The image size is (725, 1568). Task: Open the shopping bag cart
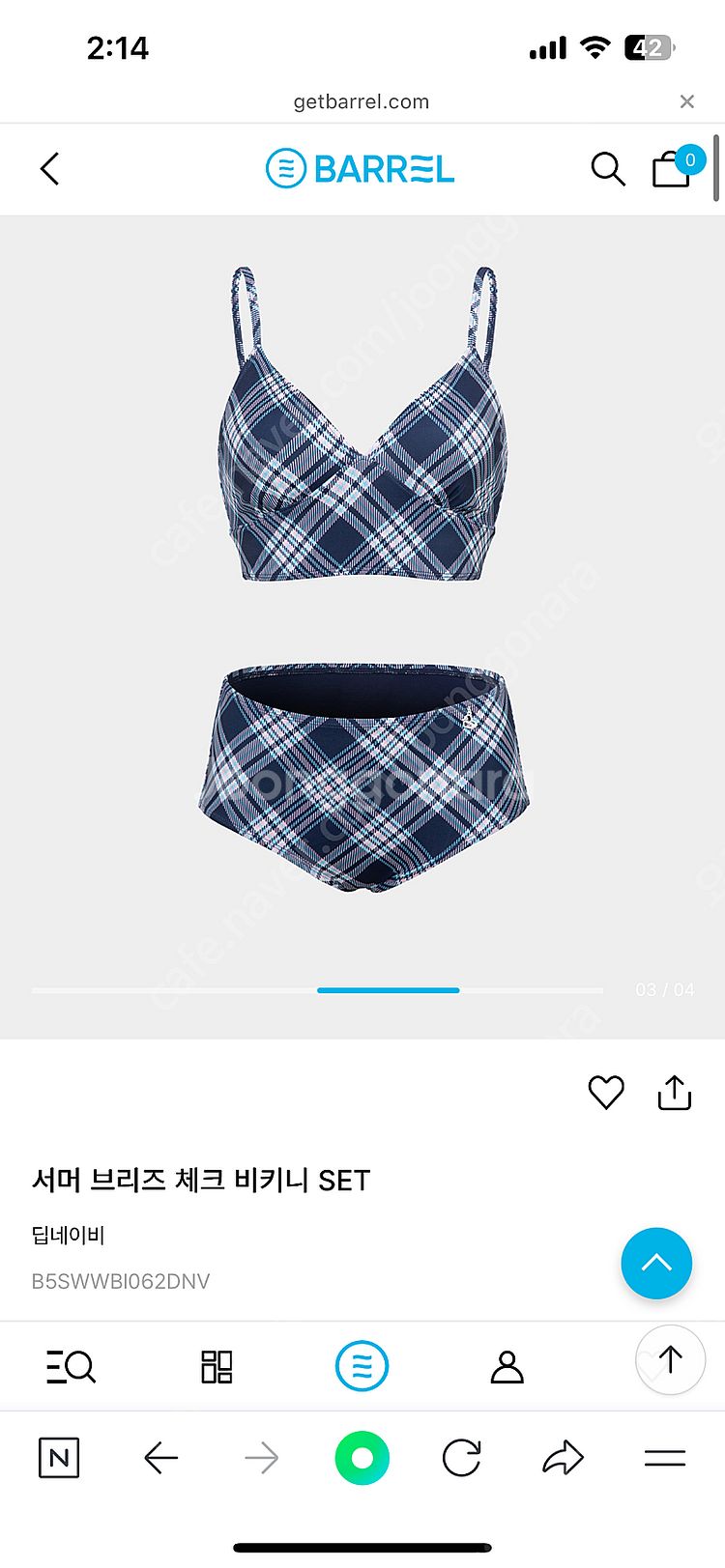[x=673, y=168]
